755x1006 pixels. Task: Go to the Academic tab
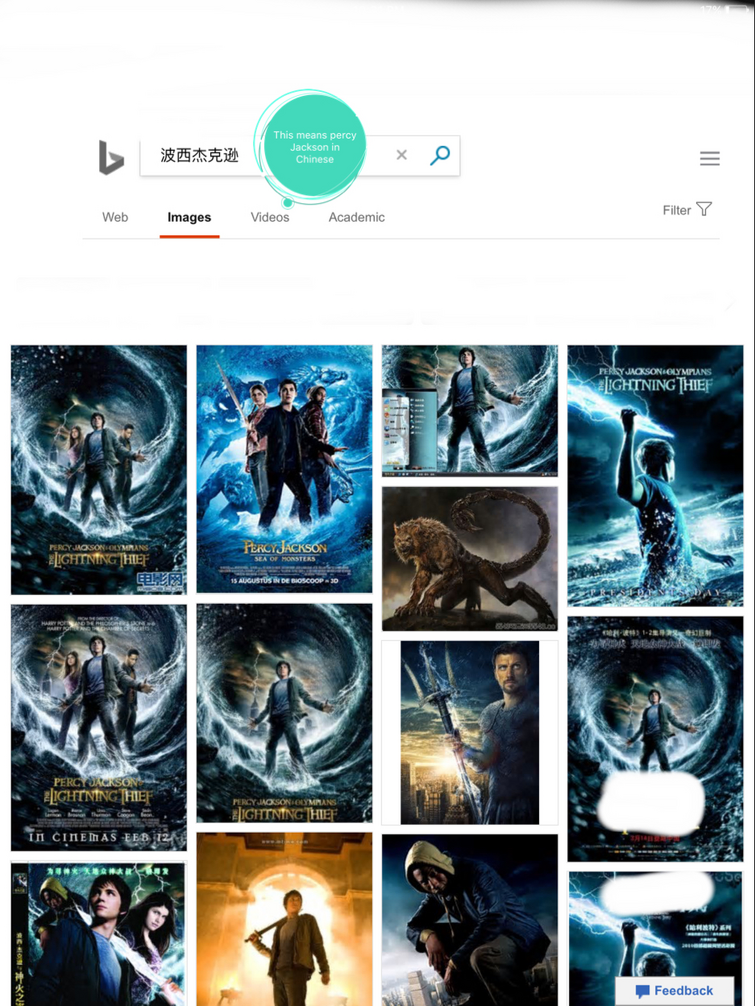click(x=356, y=217)
